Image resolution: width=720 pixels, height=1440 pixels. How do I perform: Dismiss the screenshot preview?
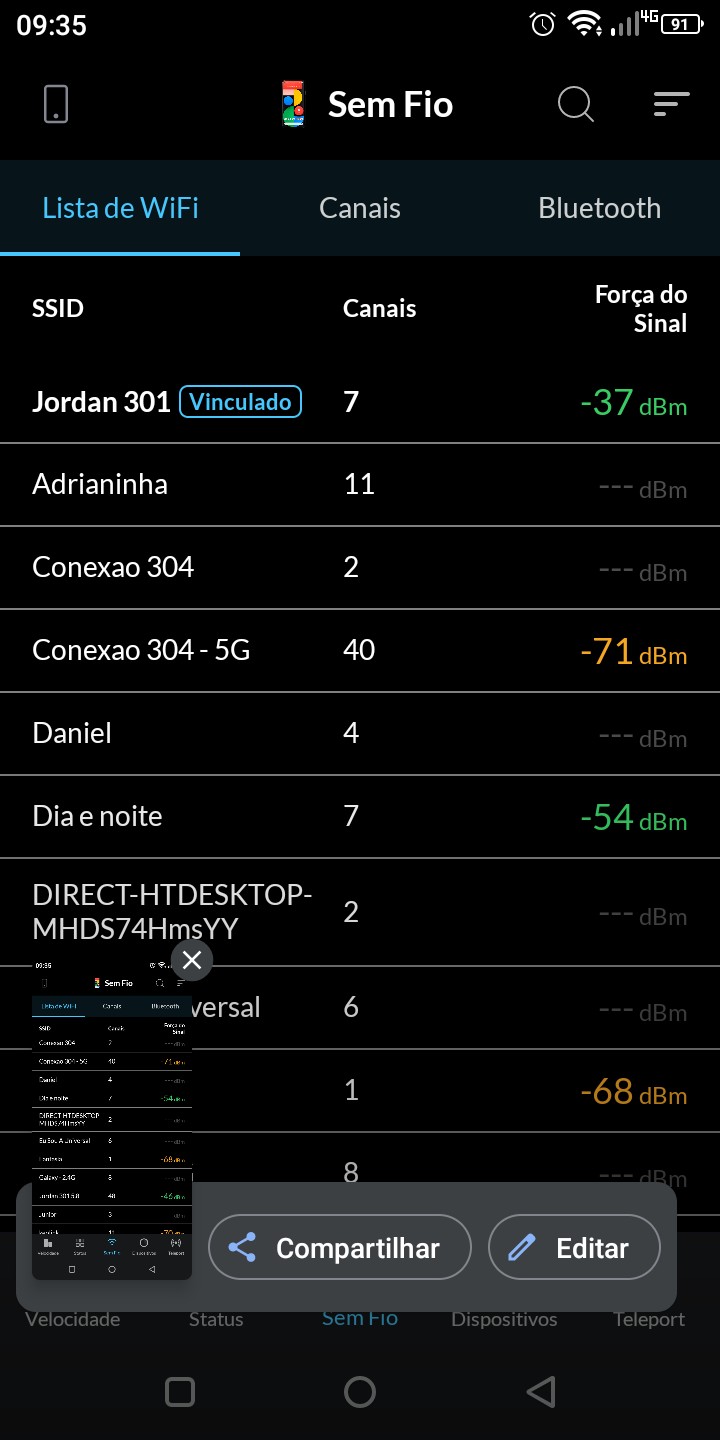tap(192, 961)
